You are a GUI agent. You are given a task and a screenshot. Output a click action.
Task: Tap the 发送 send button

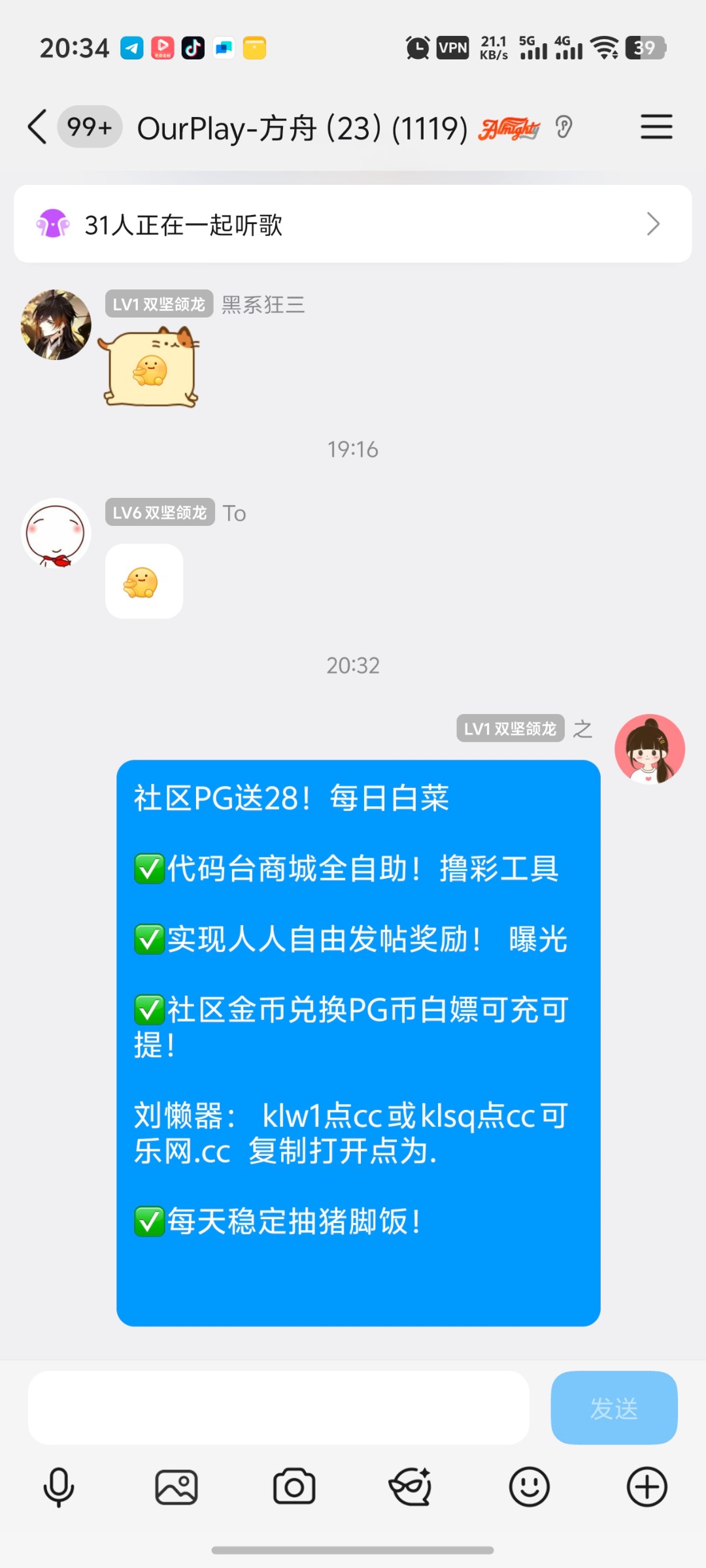pyautogui.click(x=613, y=1409)
